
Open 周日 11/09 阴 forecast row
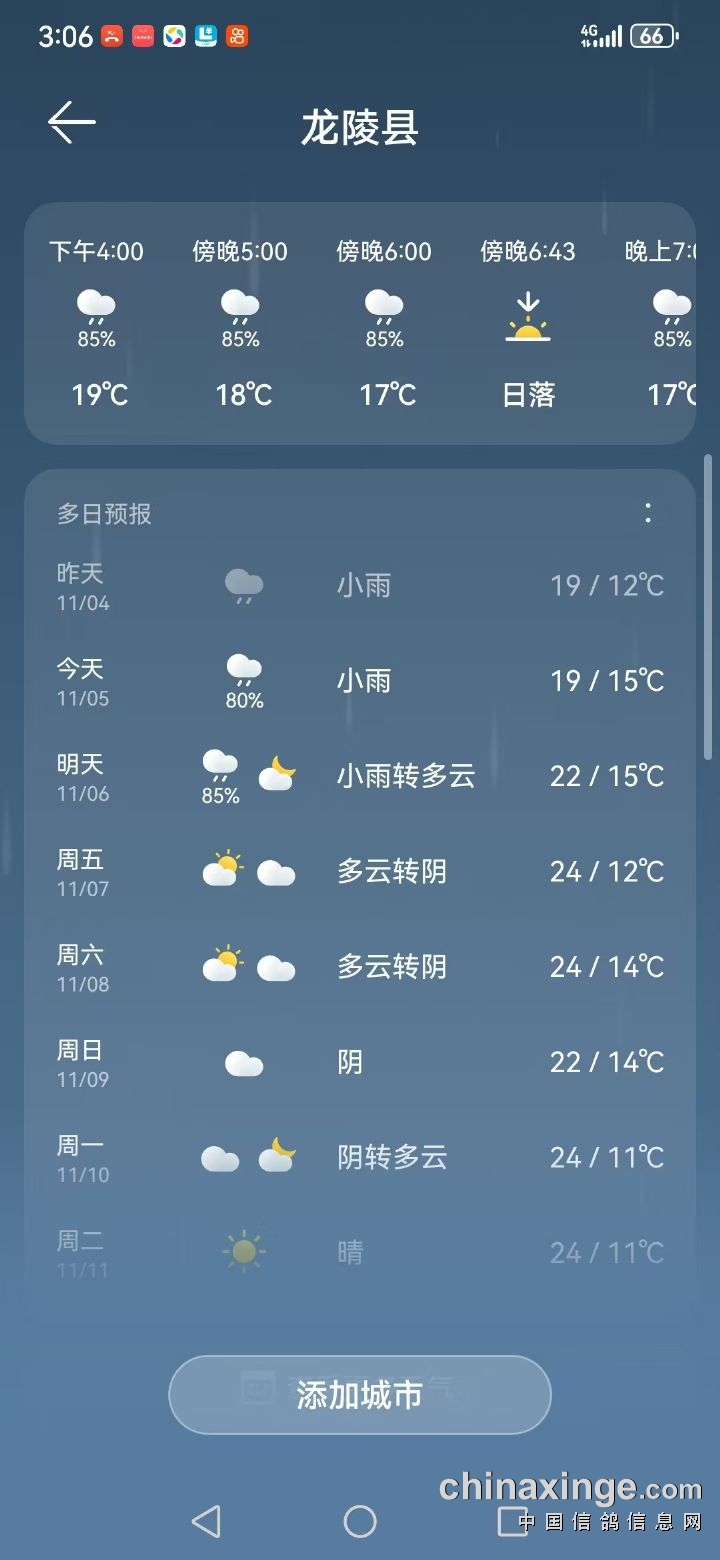[x=360, y=1062]
